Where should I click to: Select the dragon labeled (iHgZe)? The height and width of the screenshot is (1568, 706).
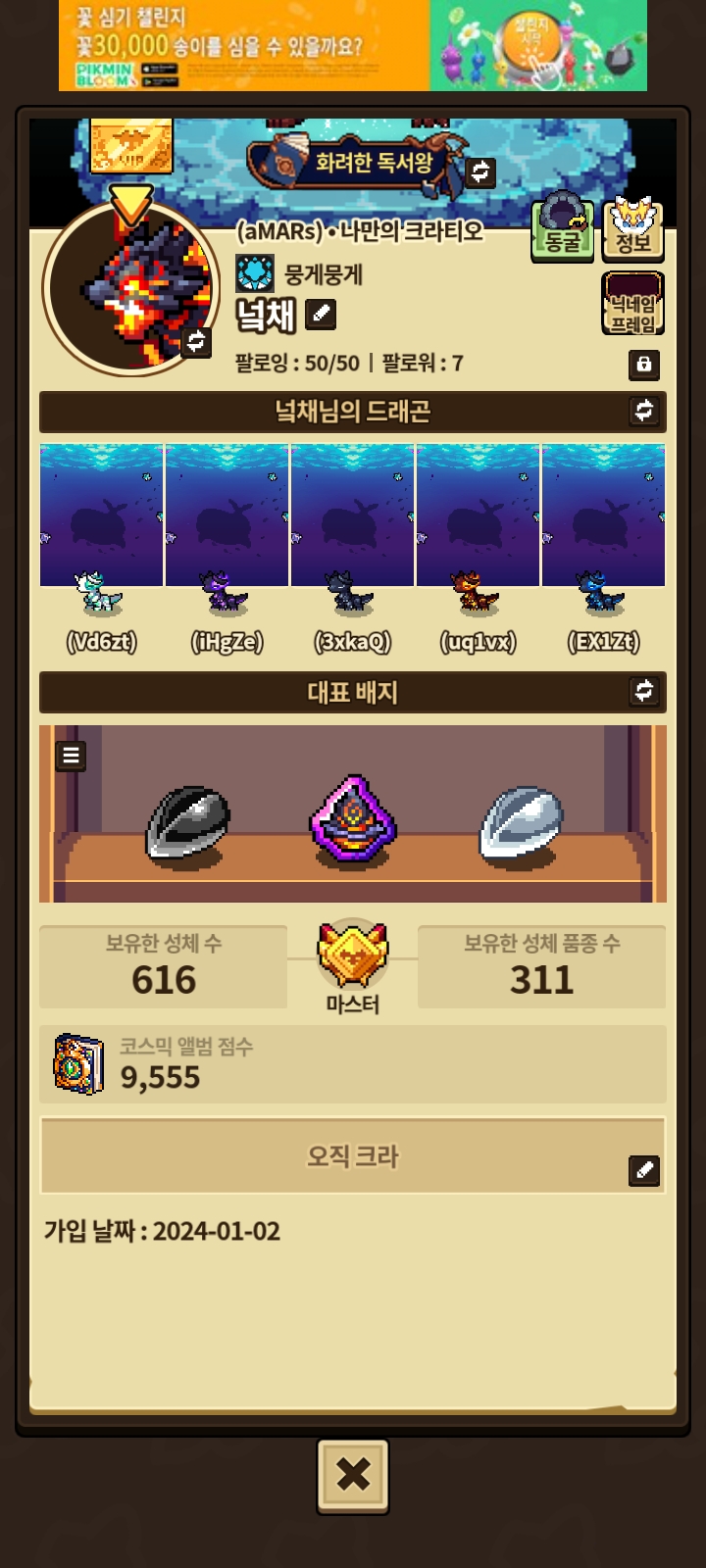click(227, 549)
